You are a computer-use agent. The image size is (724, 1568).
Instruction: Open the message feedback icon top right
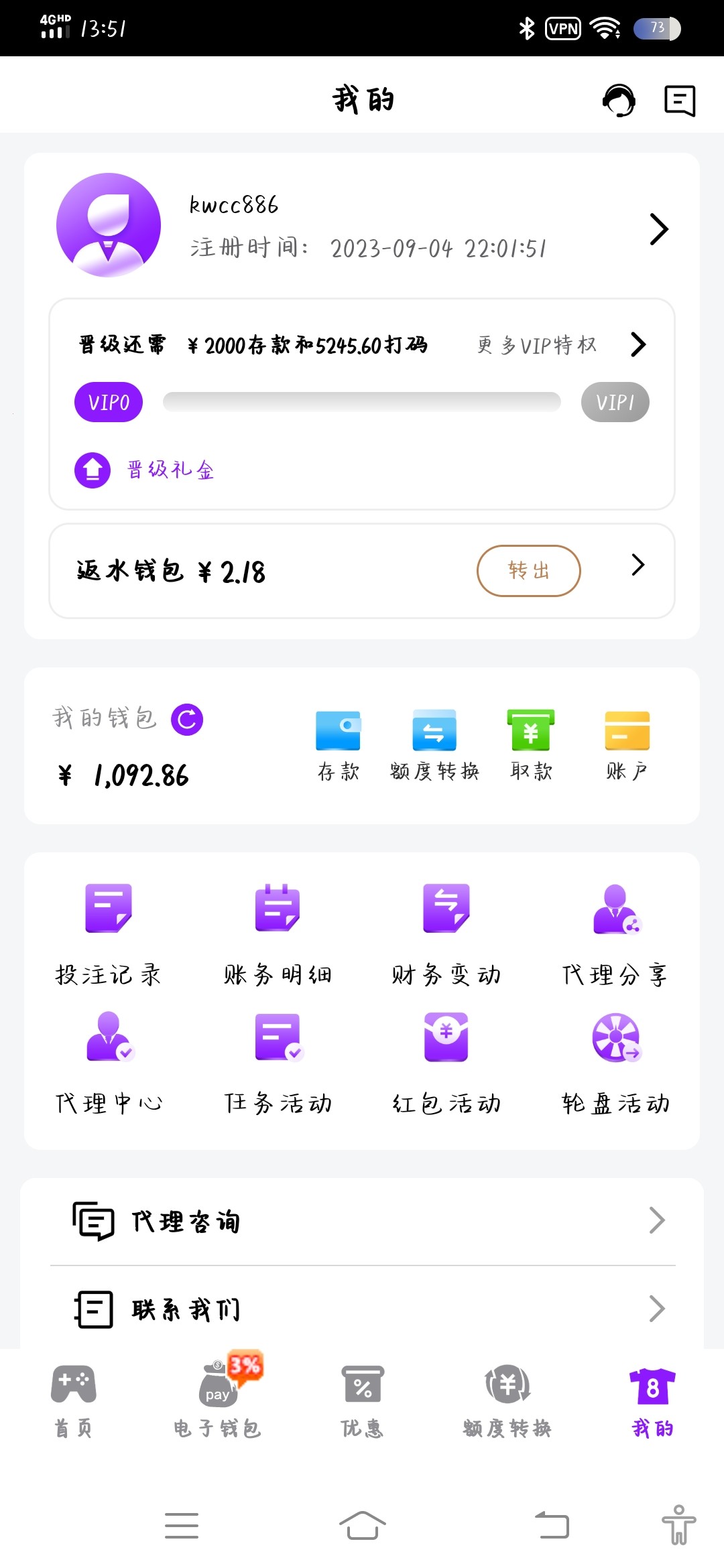click(678, 101)
